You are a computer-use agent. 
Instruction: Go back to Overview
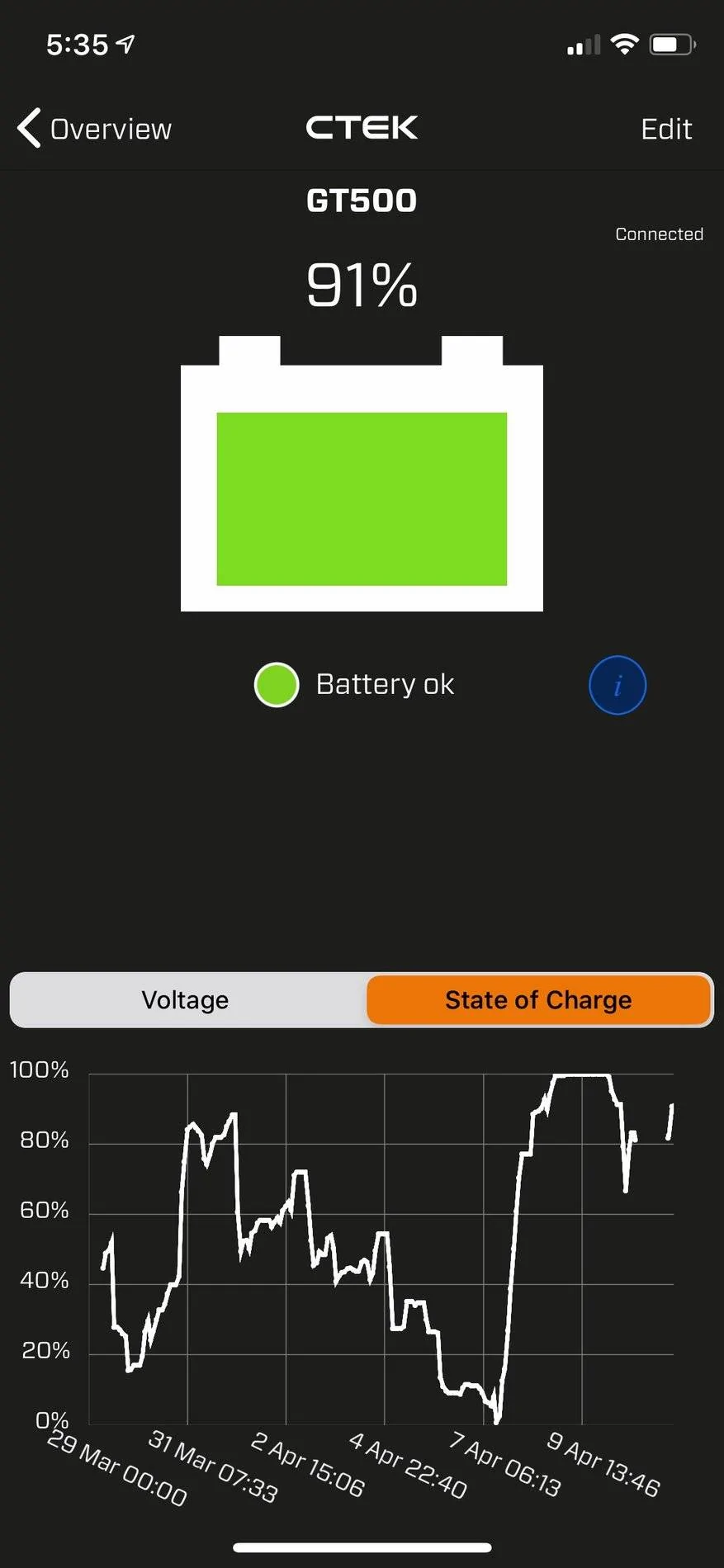tap(94, 129)
